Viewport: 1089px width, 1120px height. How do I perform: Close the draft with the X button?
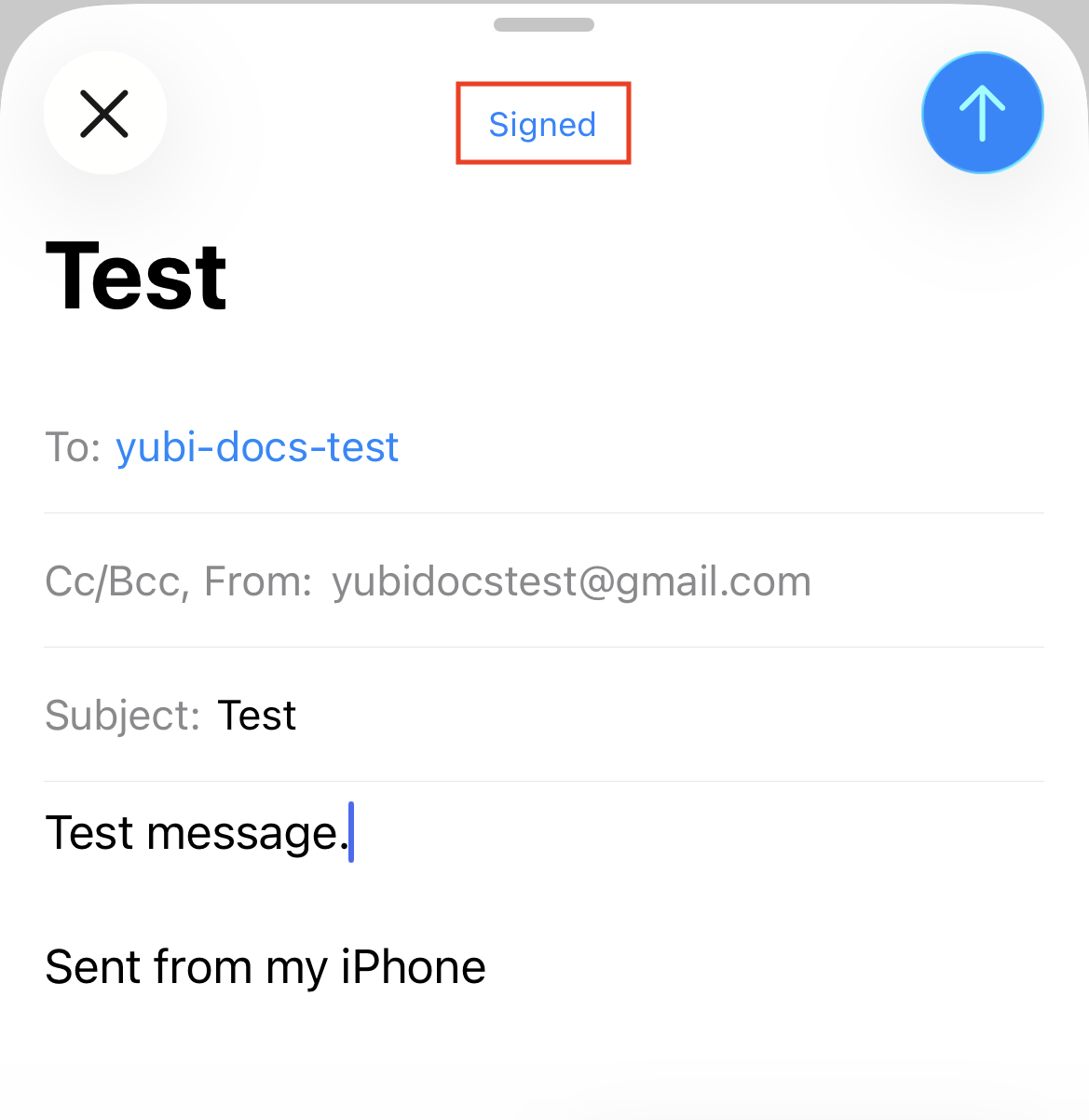[x=104, y=114]
